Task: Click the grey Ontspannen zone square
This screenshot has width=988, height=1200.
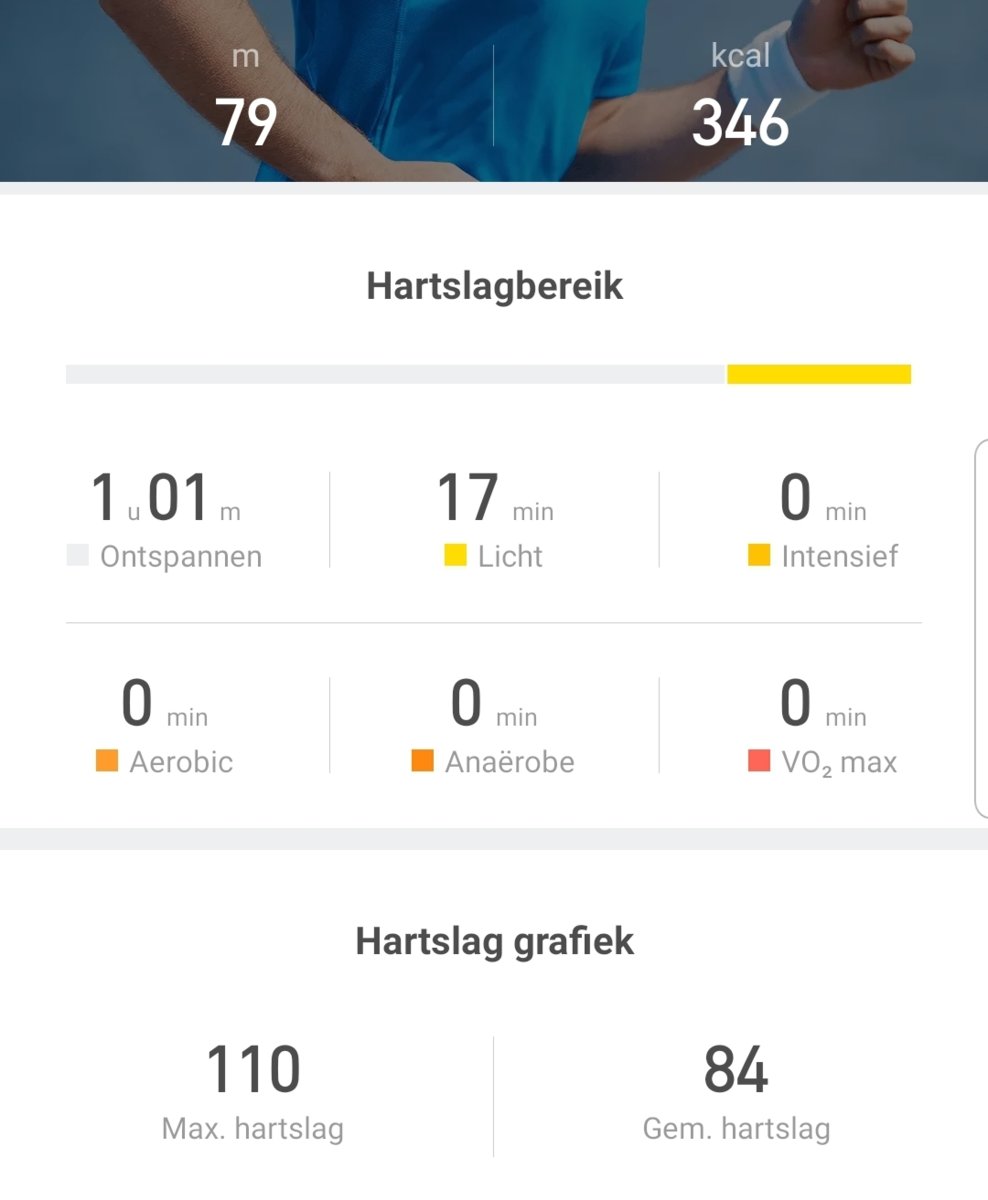Action: point(80,555)
